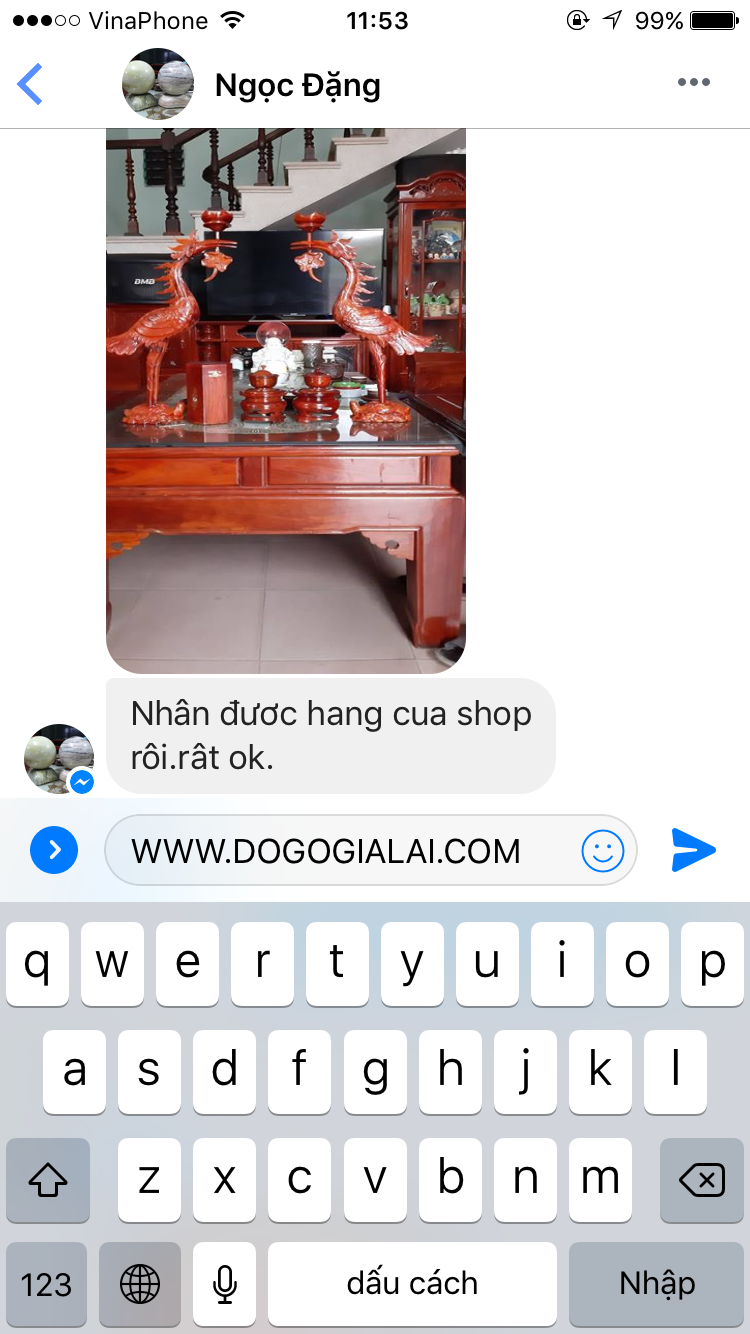Viewport: 750px width, 1334px height.
Task: Open the received photo of wooden cranes
Action: point(286,400)
